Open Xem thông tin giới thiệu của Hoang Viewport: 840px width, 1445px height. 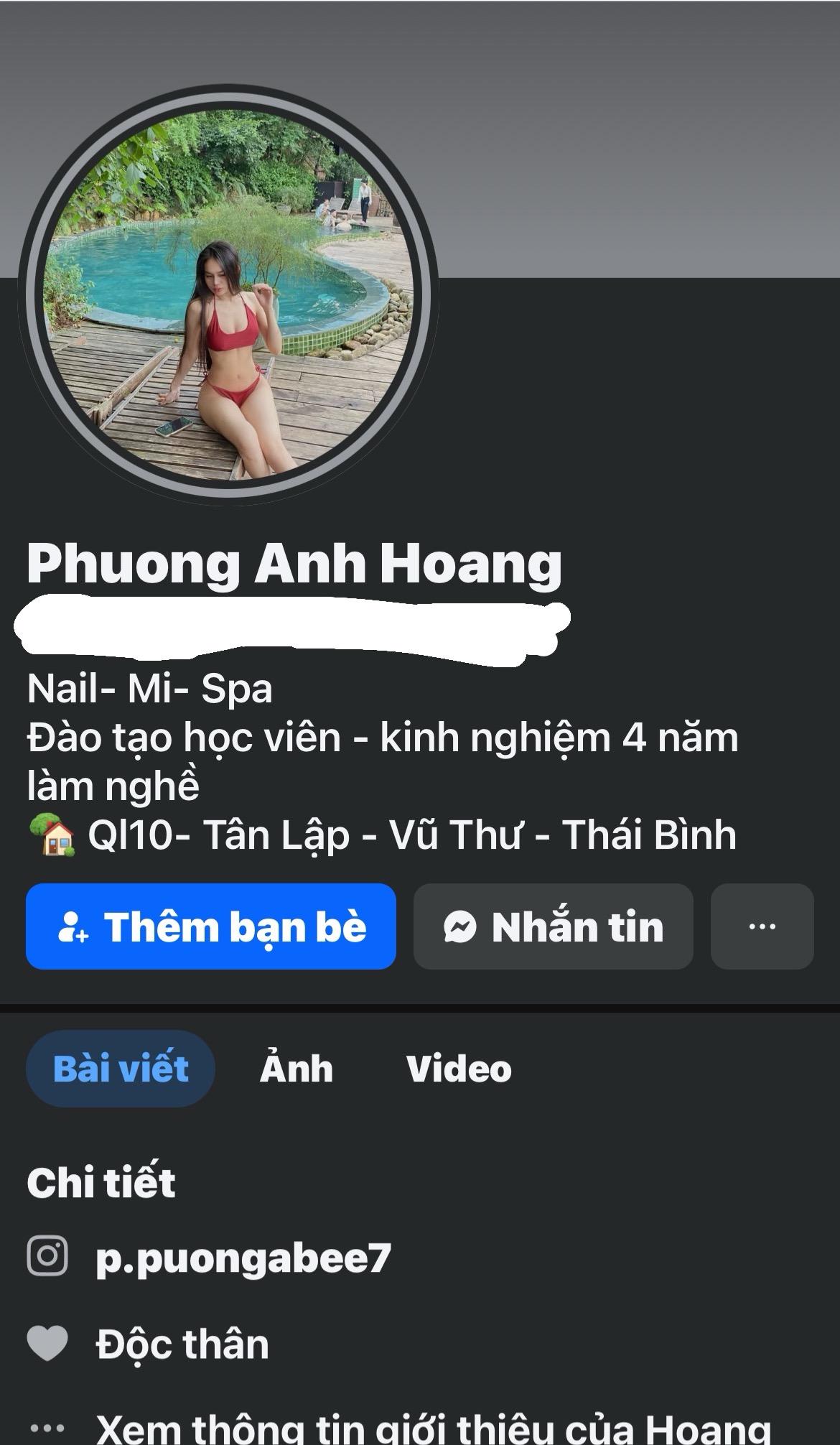click(432, 1429)
